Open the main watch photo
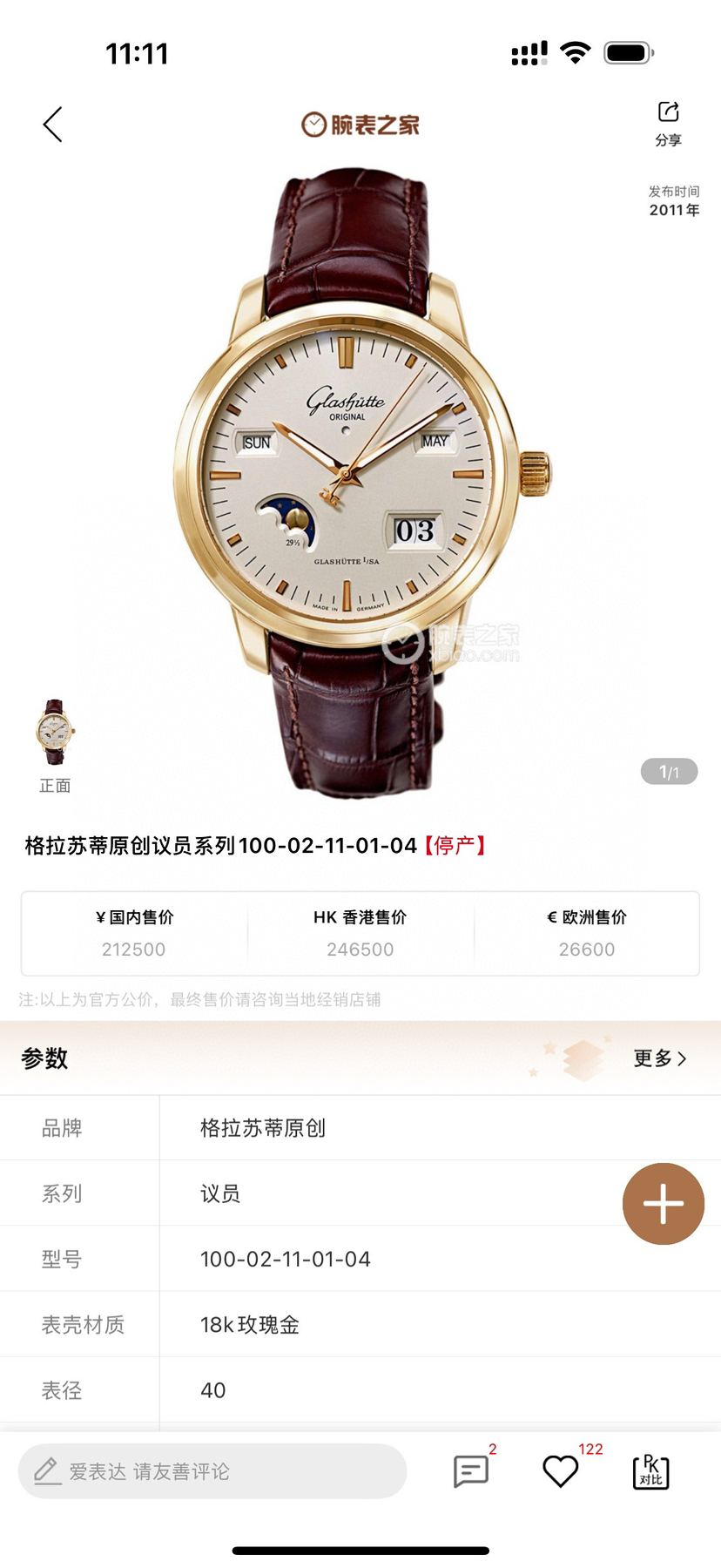The height and width of the screenshot is (1568, 721). pyautogui.click(x=360, y=479)
